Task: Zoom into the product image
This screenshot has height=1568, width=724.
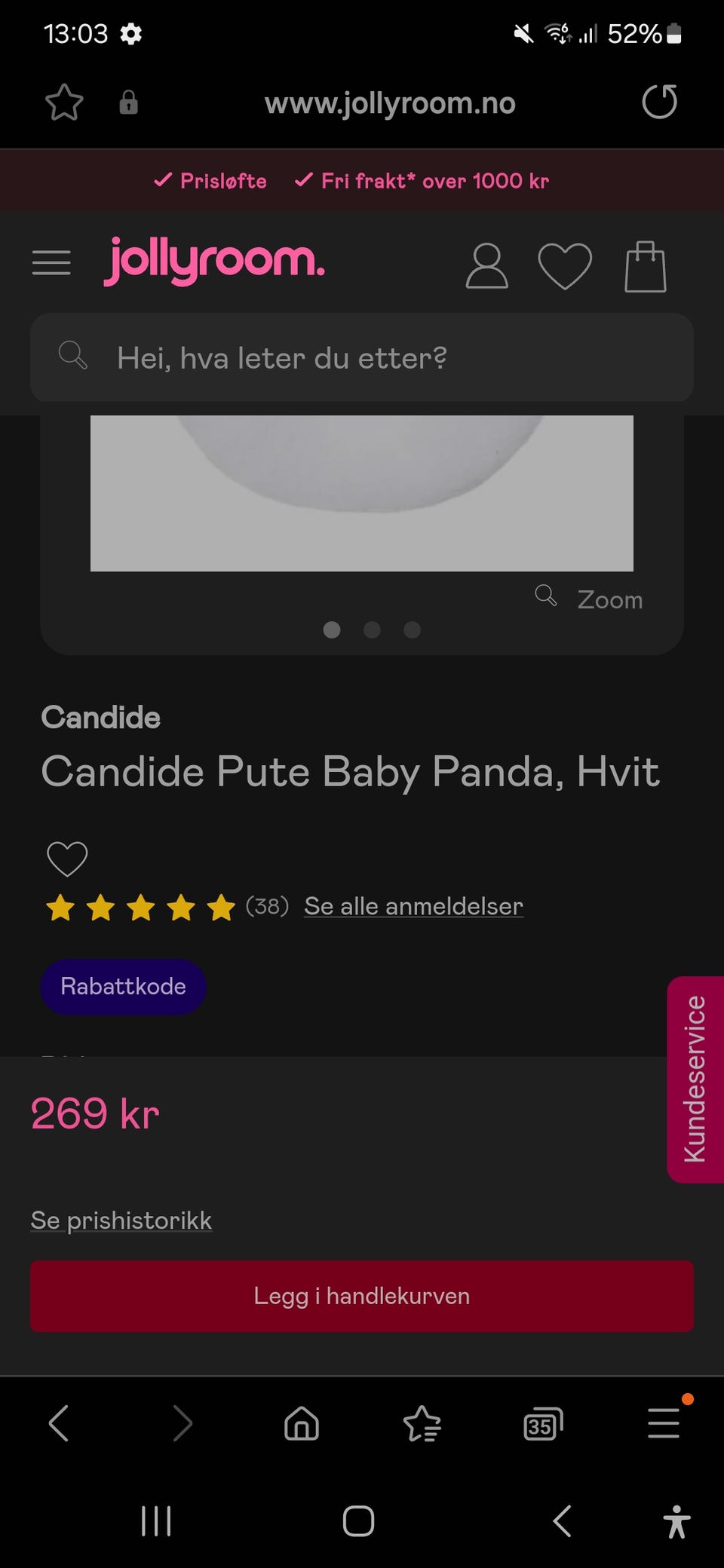Action: (x=588, y=599)
